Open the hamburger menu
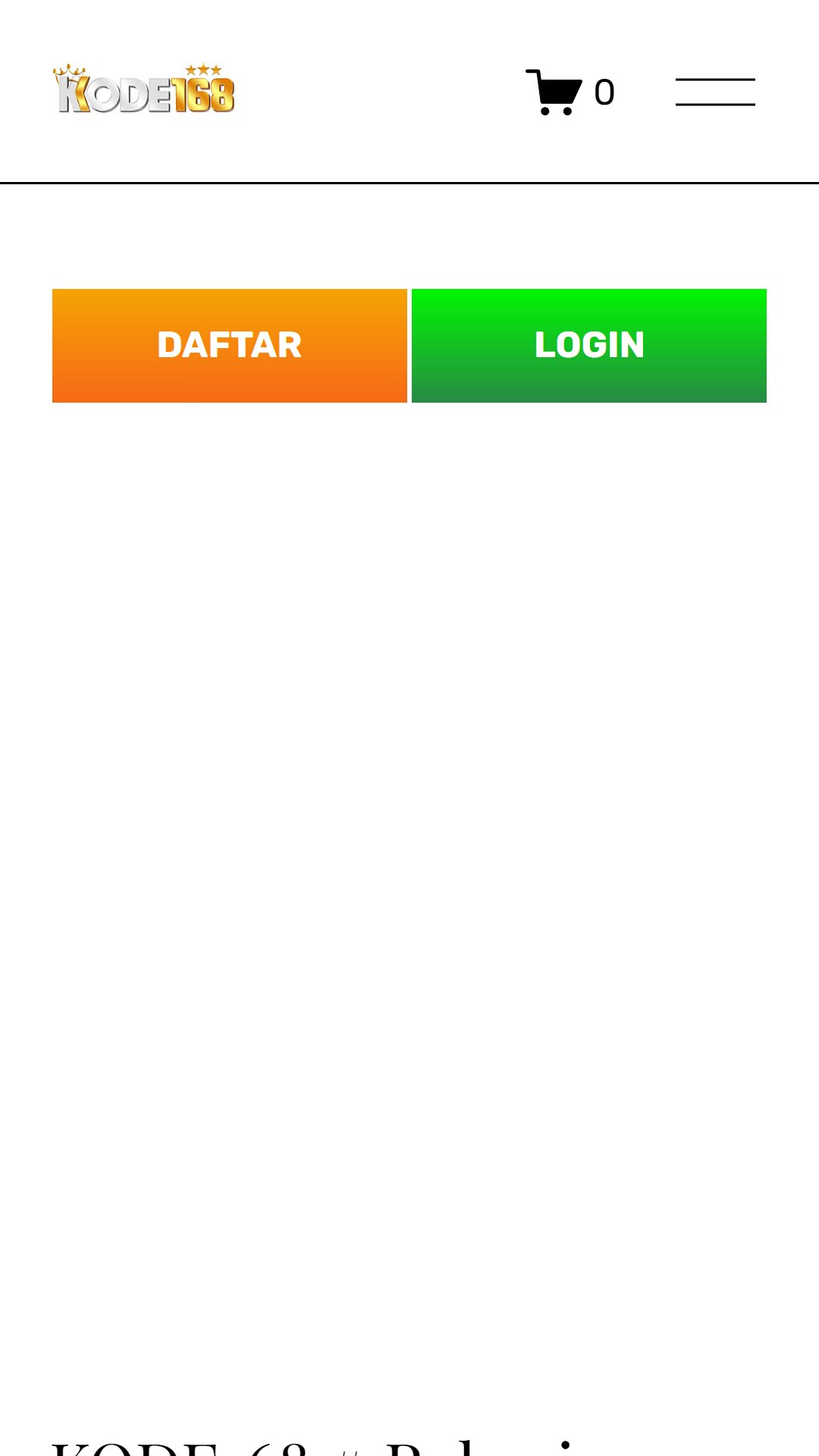Viewport: 819px width, 1456px height. [x=715, y=92]
